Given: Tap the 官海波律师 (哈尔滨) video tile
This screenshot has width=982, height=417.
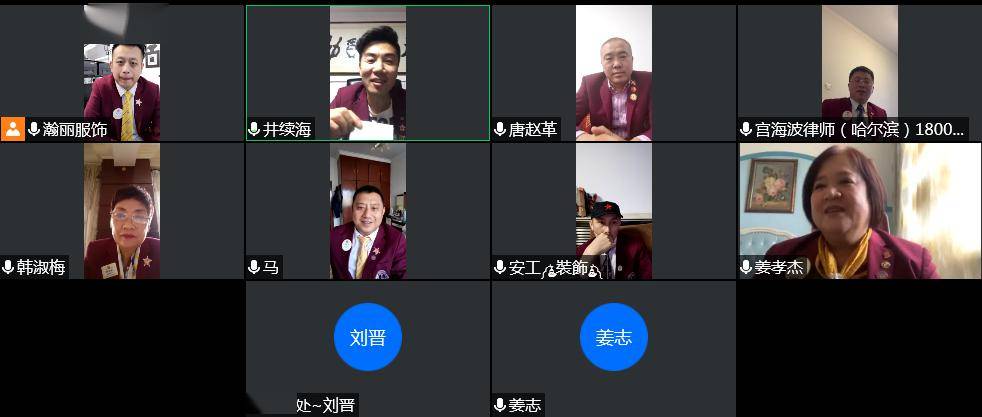Looking at the screenshot, I should (859, 72).
